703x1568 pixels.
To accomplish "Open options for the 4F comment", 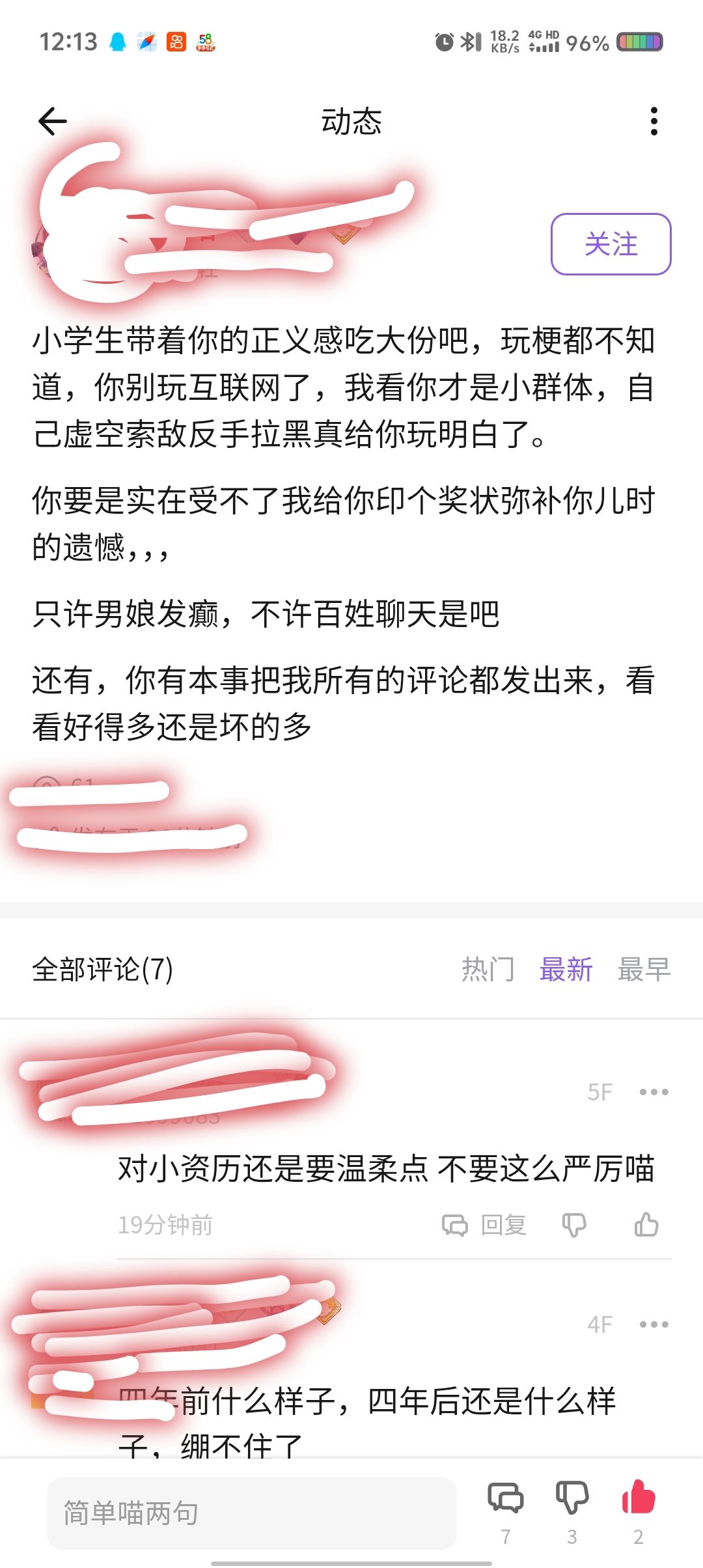I will point(654,1324).
